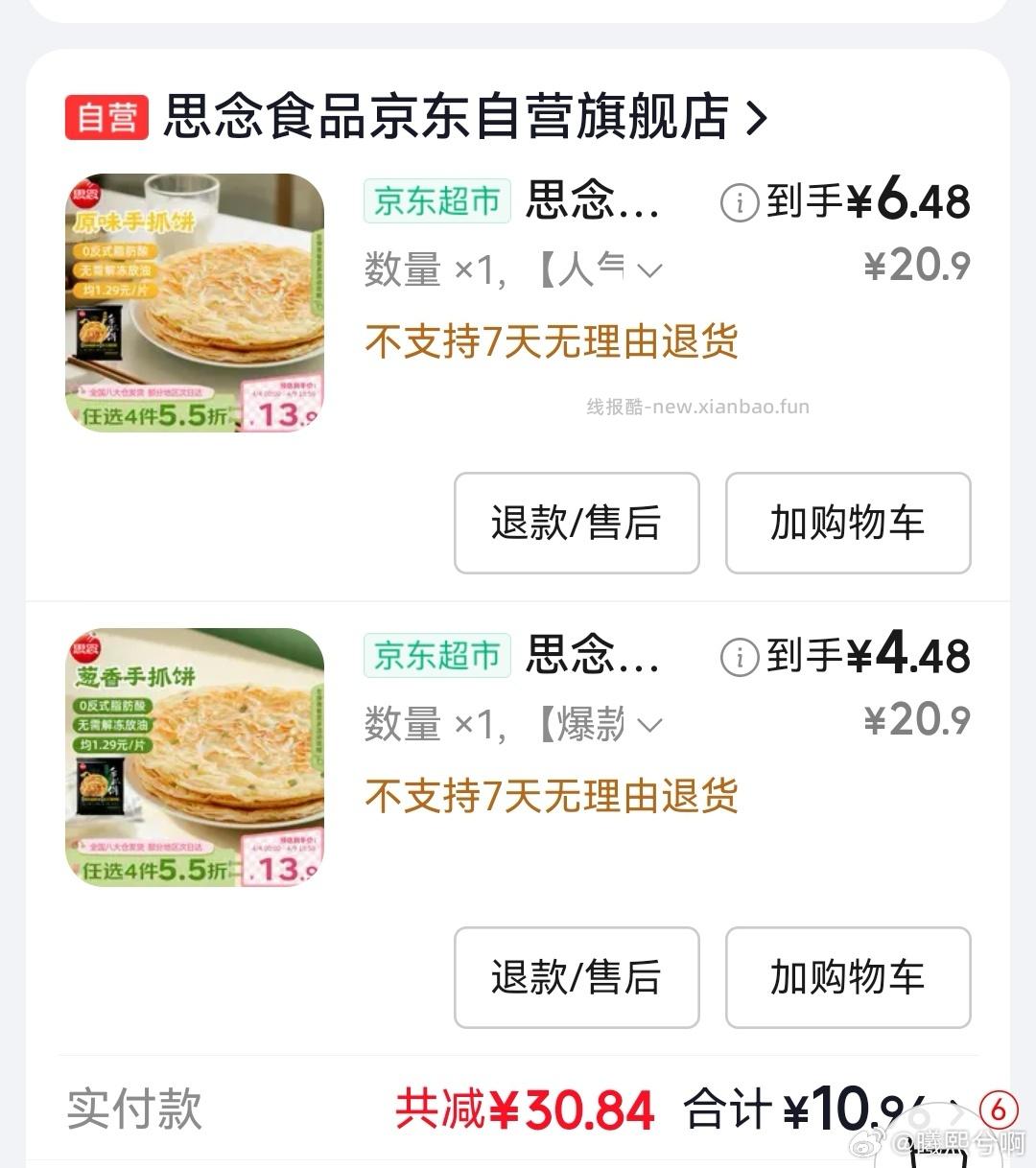Click the 京东超市 tag on the second item
The width and height of the screenshot is (1036, 1168).
click(436, 656)
